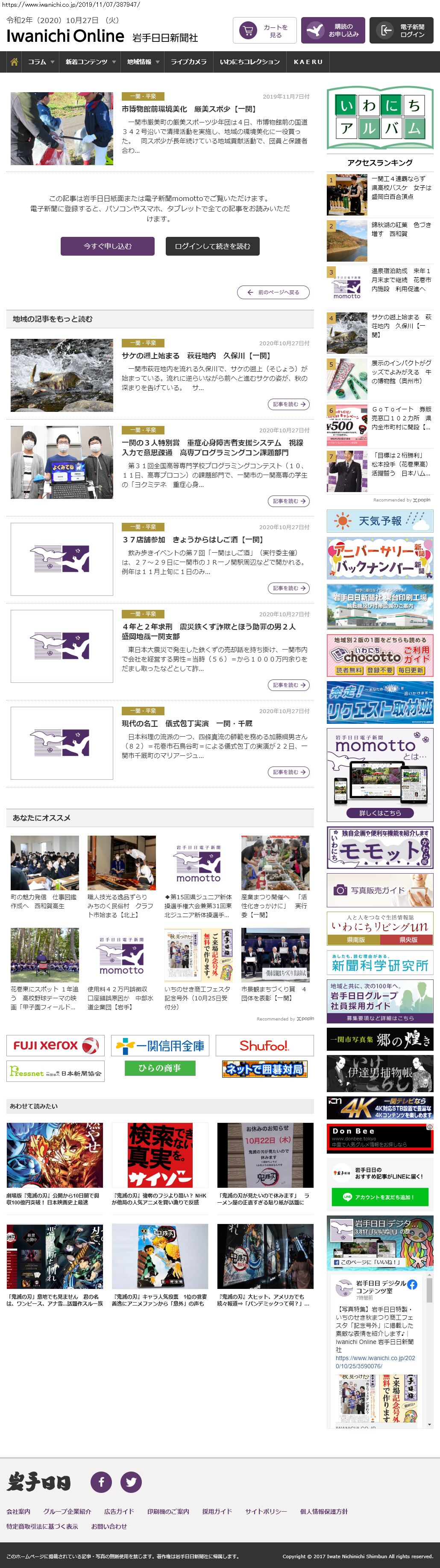Open 写真販売ガイド banner
This screenshot has height=1568, width=440.
tap(380, 890)
